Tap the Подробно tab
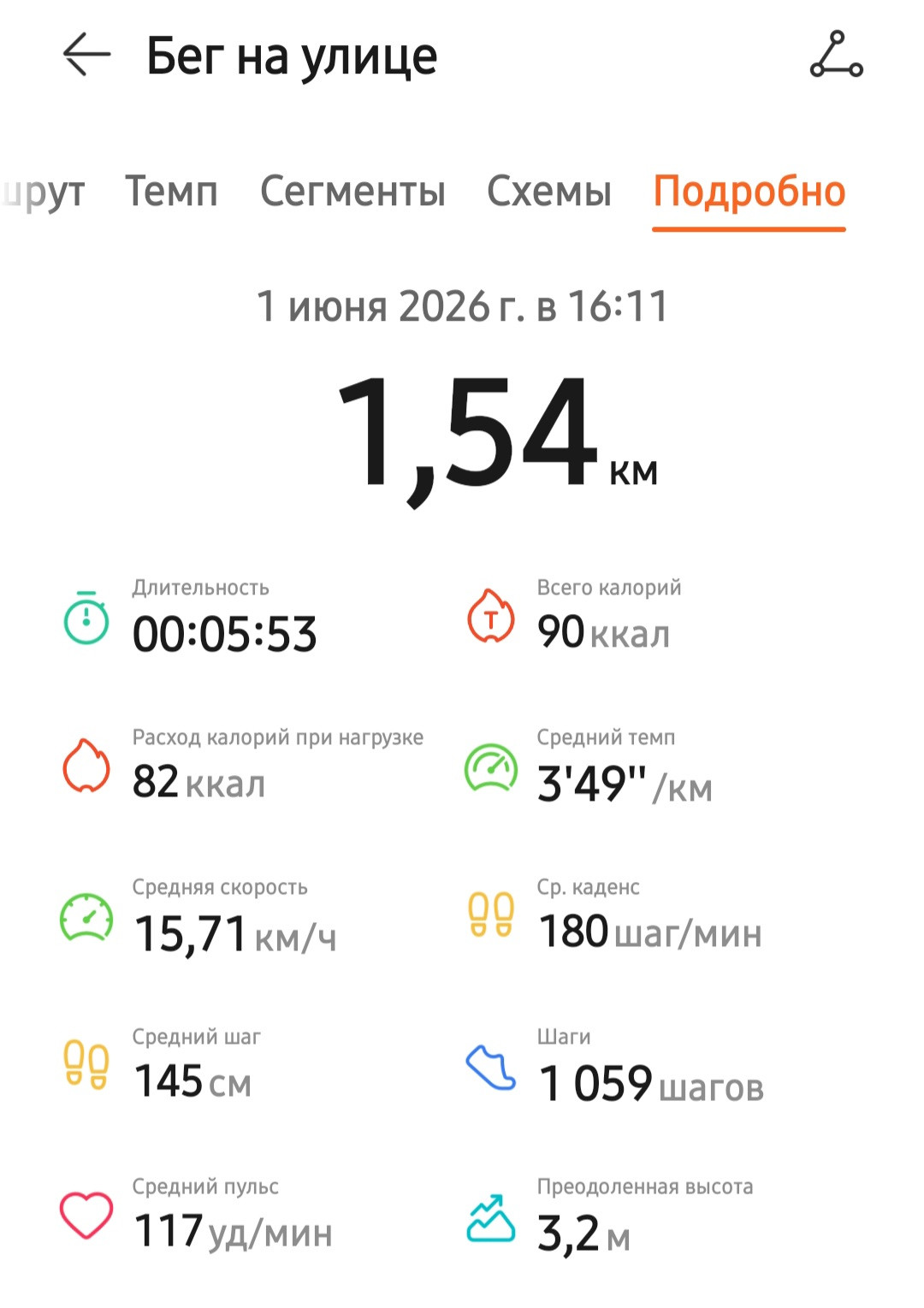The image size is (924, 1308). click(x=749, y=192)
